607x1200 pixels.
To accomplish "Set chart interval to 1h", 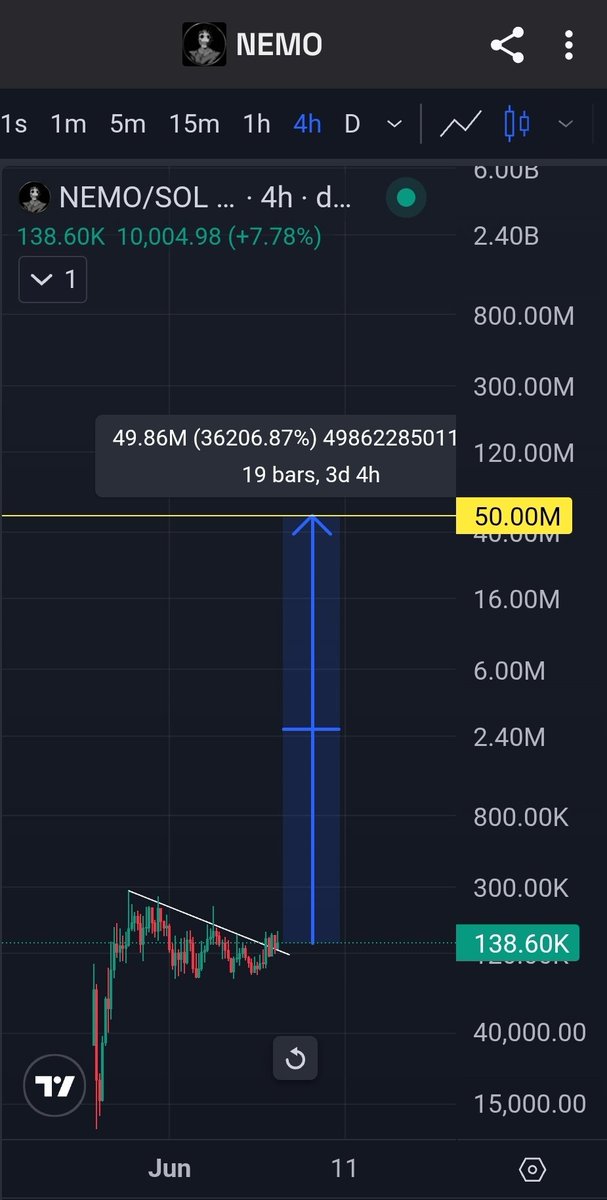I will pos(257,124).
